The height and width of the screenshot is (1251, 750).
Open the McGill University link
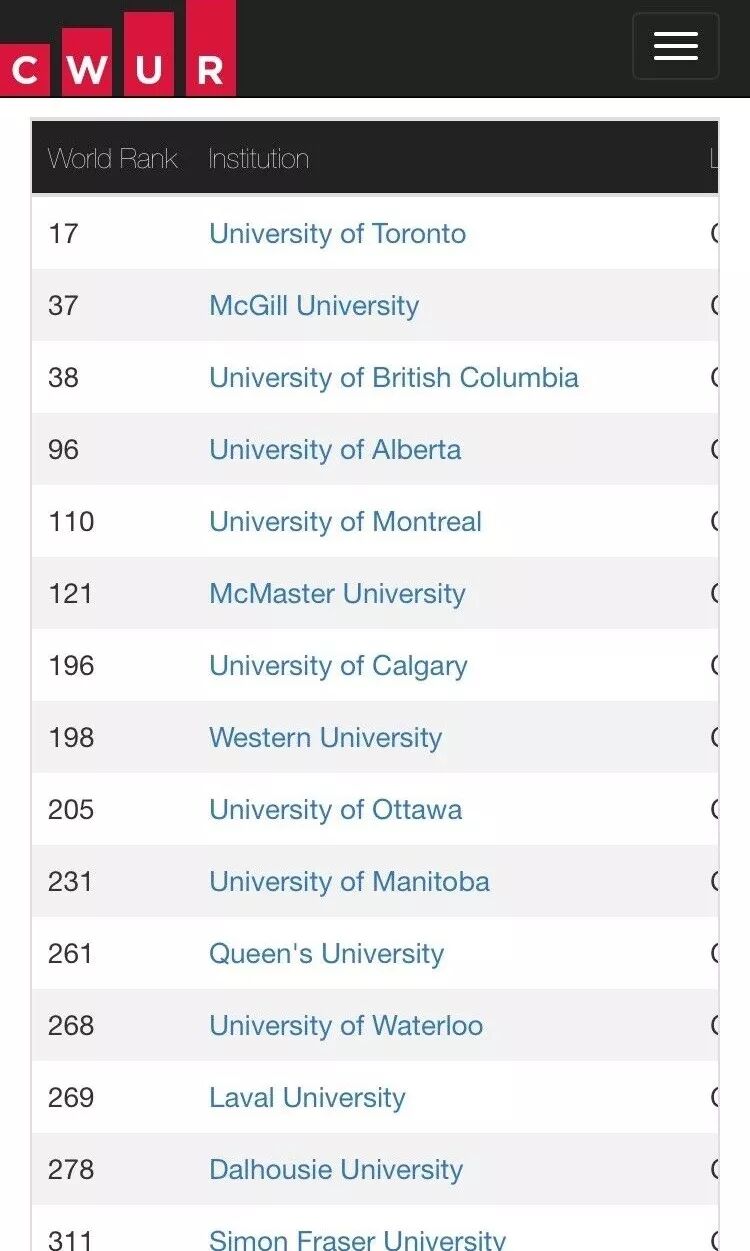click(314, 306)
